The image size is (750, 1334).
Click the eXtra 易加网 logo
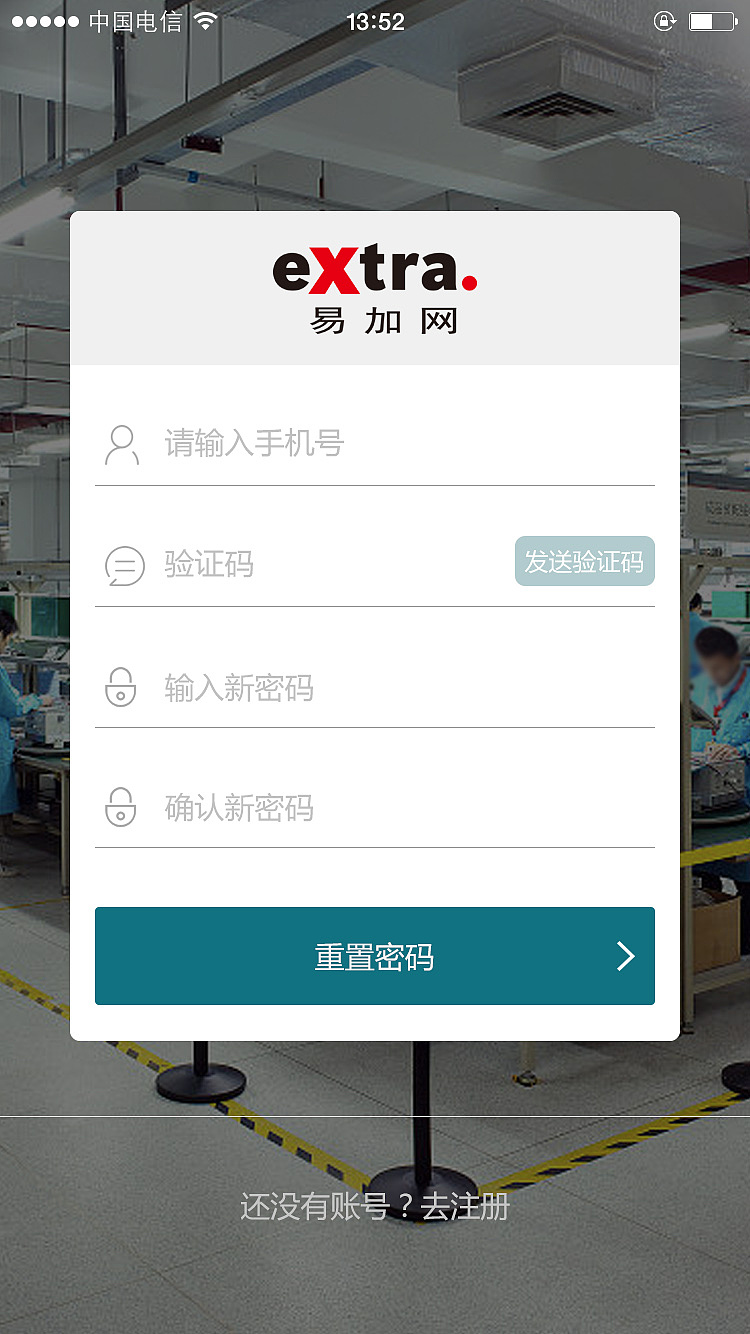tap(375, 285)
